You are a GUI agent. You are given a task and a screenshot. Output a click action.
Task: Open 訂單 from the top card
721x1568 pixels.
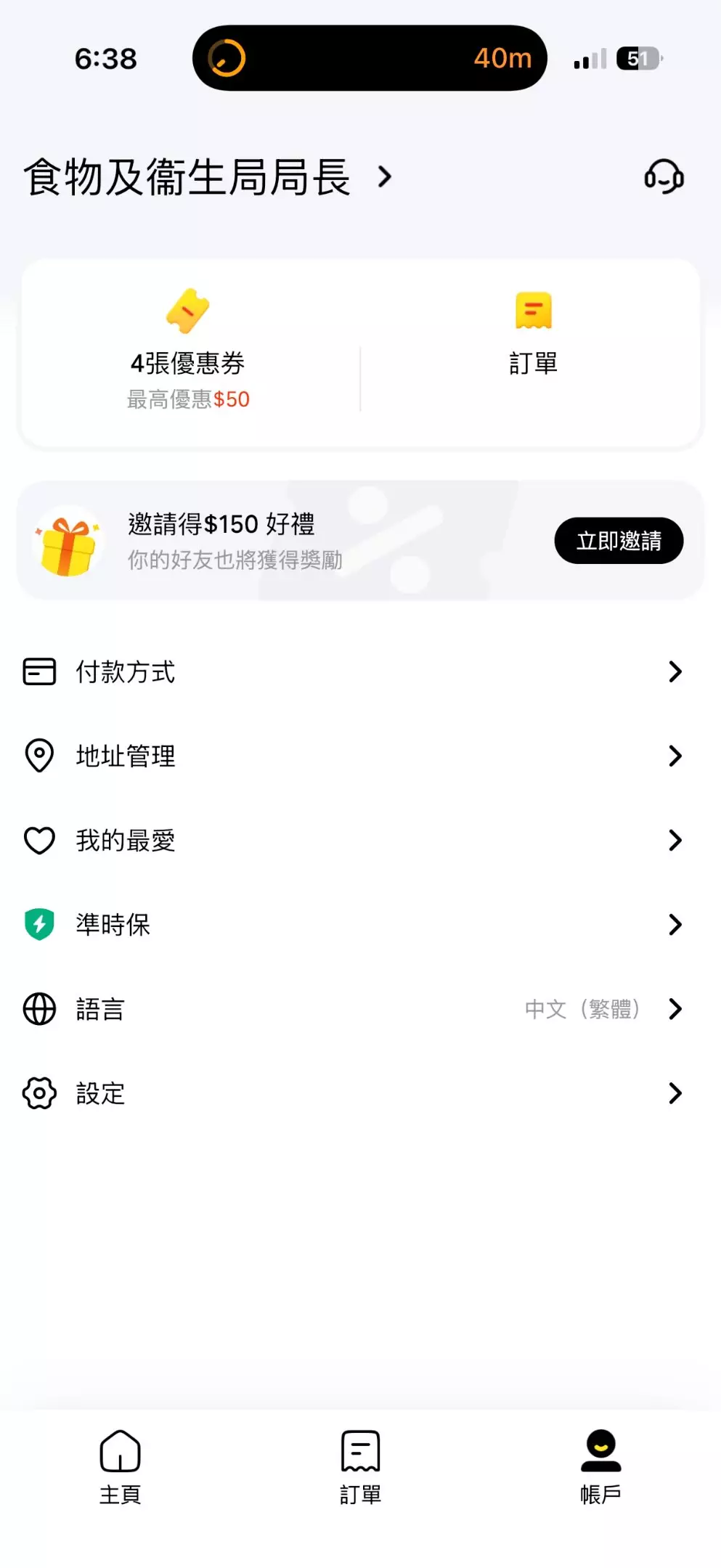coord(533,334)
